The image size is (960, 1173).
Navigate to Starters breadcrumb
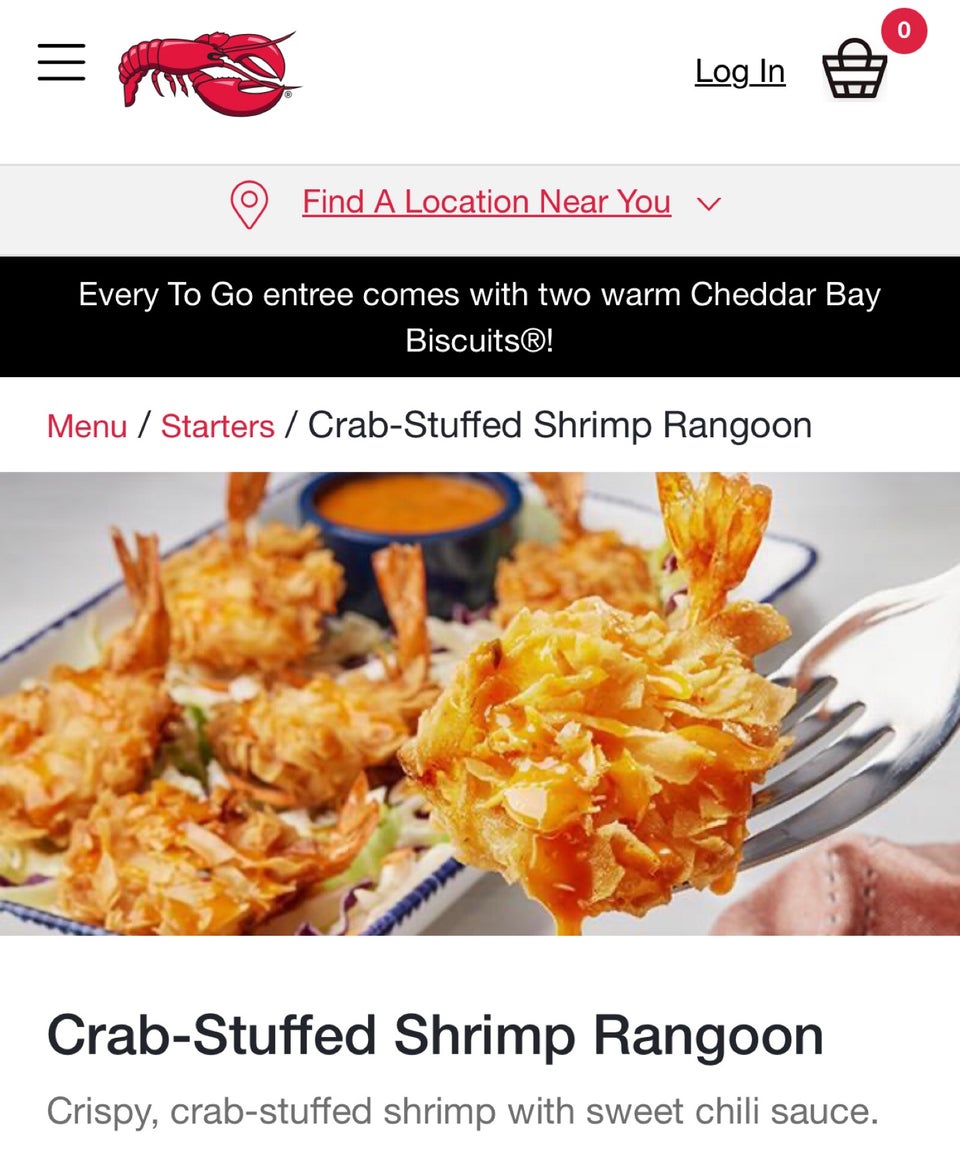218,426
